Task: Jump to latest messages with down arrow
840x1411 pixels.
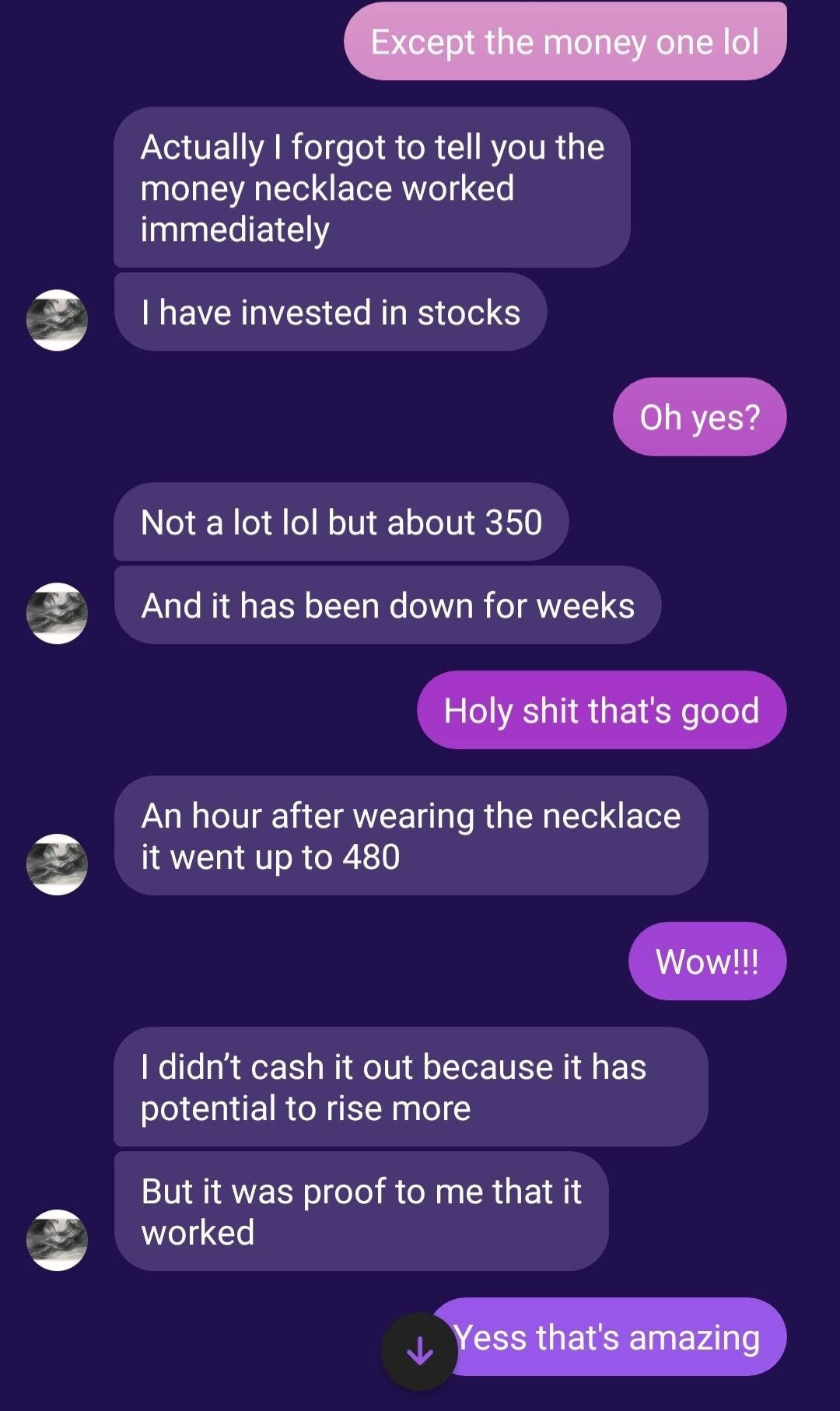Action: [x=419, y=1351]
